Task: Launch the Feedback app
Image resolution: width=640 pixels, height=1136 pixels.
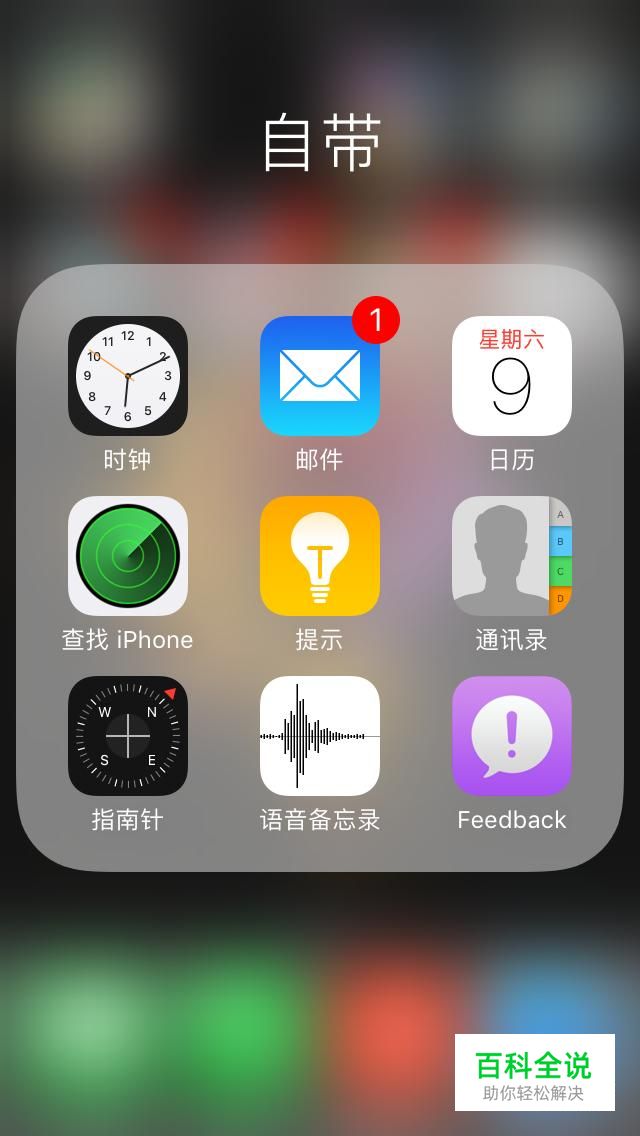Action: pyautogui.click(x=512, y=736)
